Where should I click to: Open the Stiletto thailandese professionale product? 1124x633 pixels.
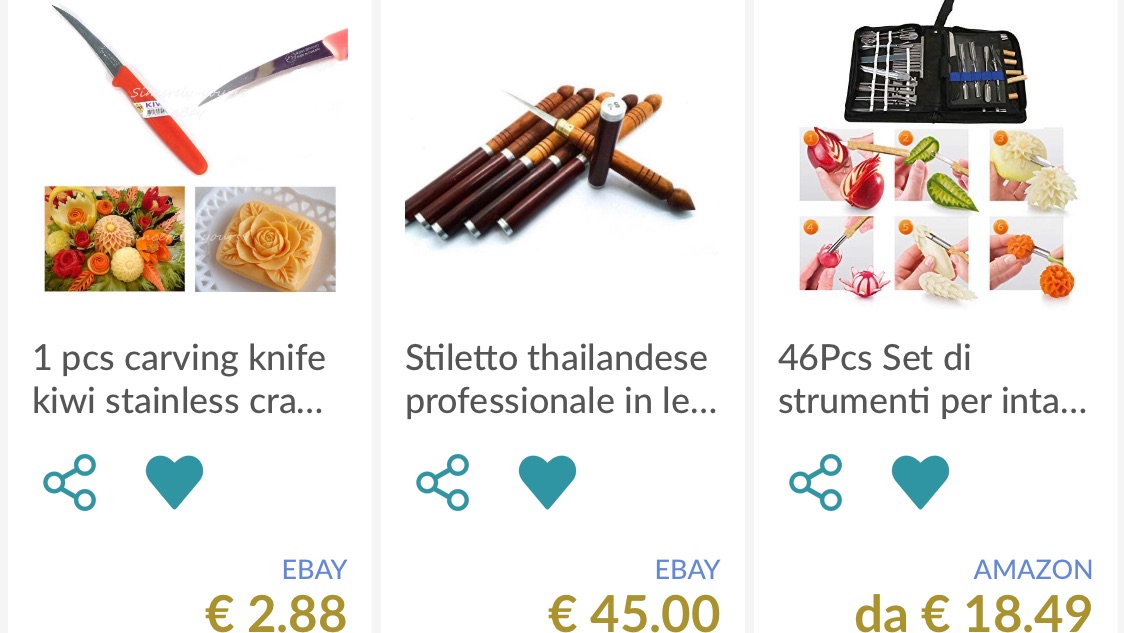click(556, 381)
